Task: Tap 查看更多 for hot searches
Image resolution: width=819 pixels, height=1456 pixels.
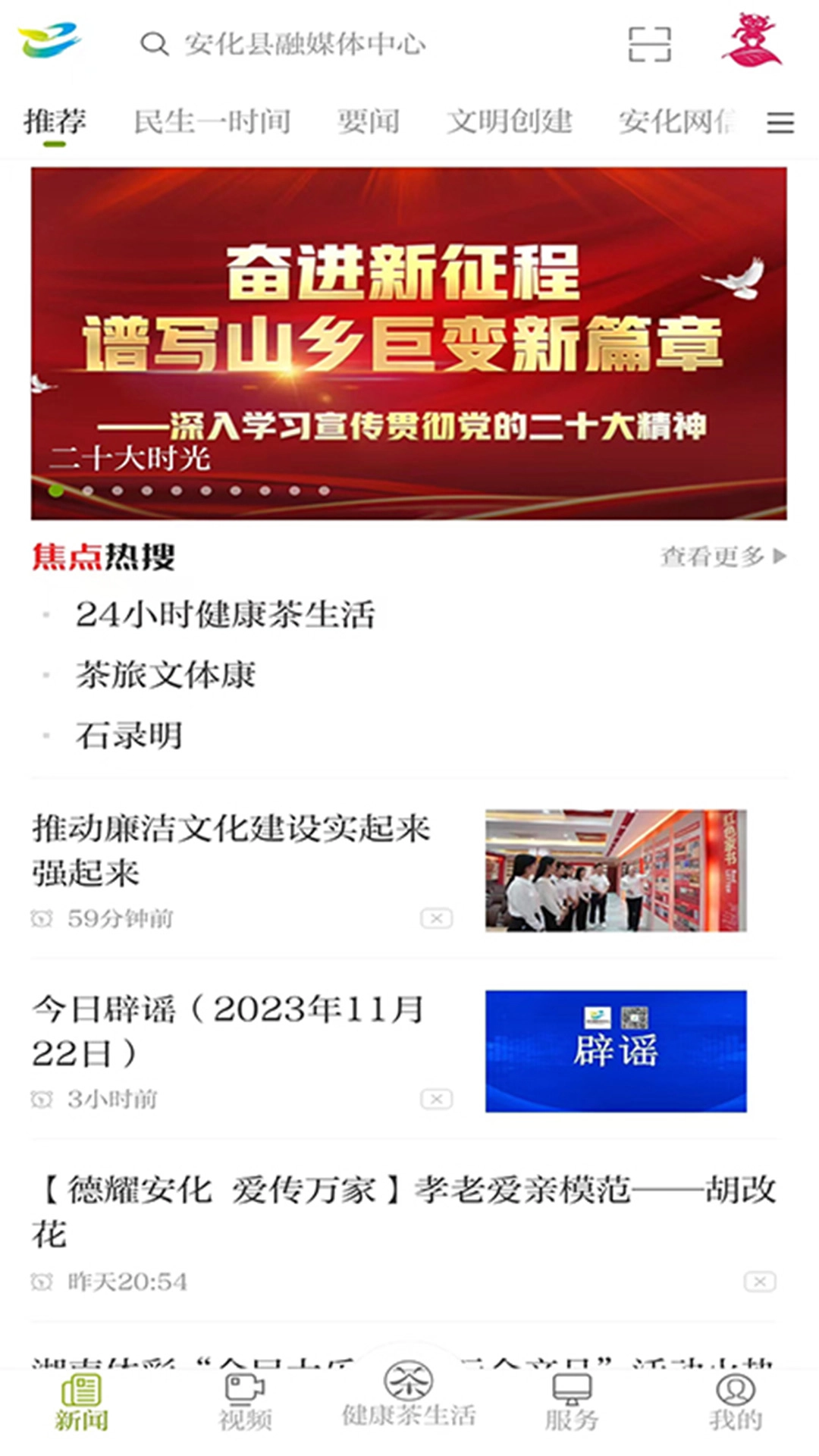Action: pyautogui.click(x=722, y=557)
